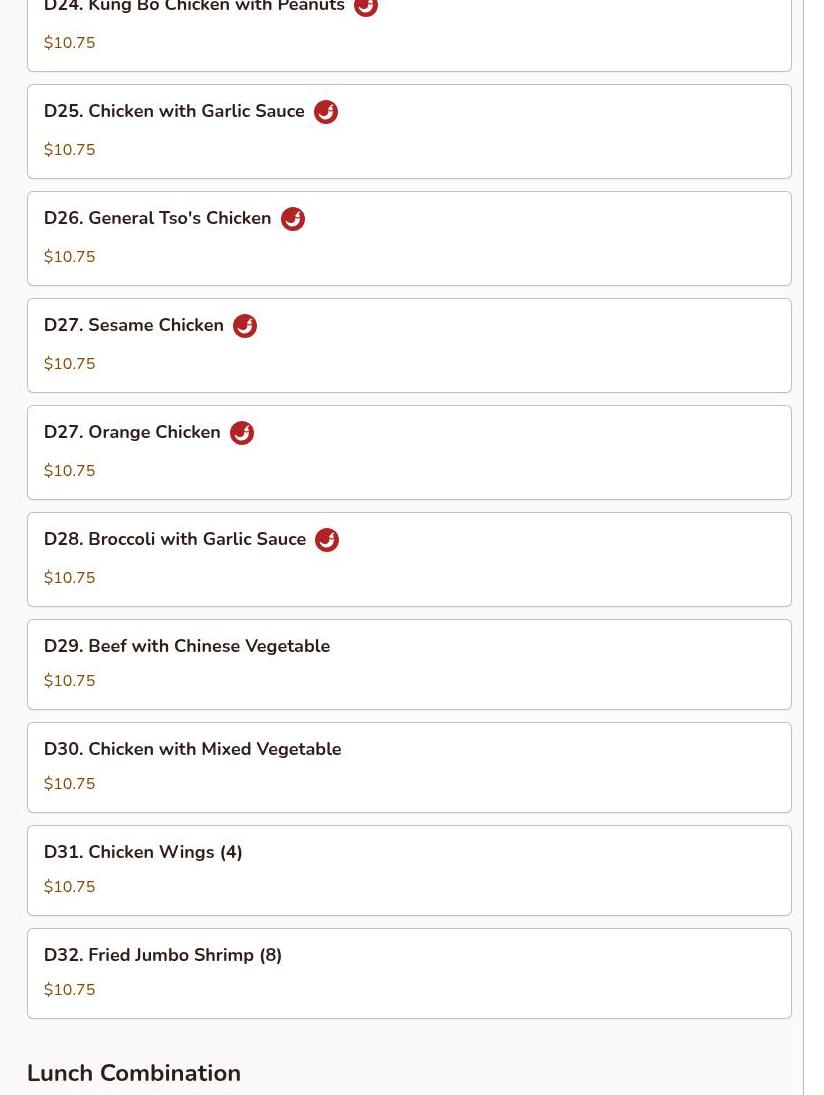Image resolution: width=824 pixels, height=1095 pixels.
Task: Tap Chicken with Mixed Vegetable
Action: [408, 767]
